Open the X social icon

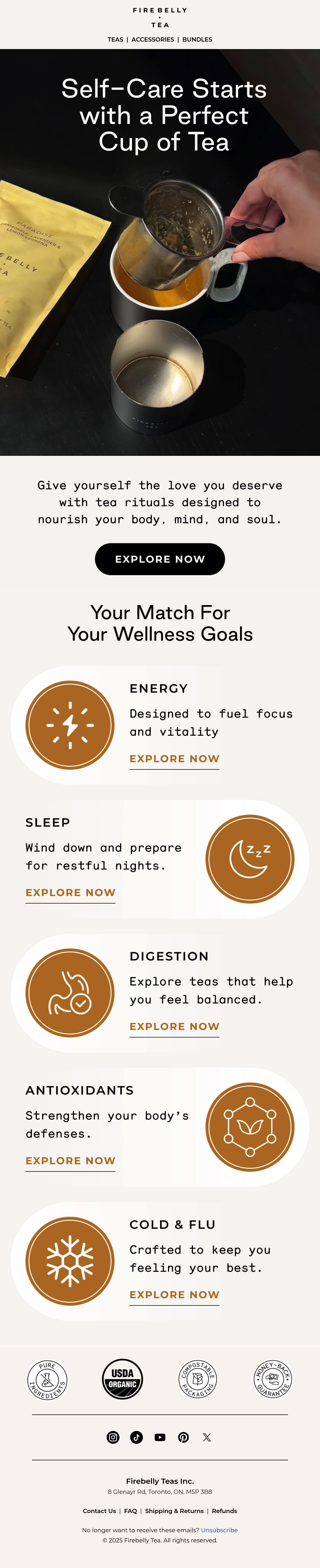[207, 1437]
